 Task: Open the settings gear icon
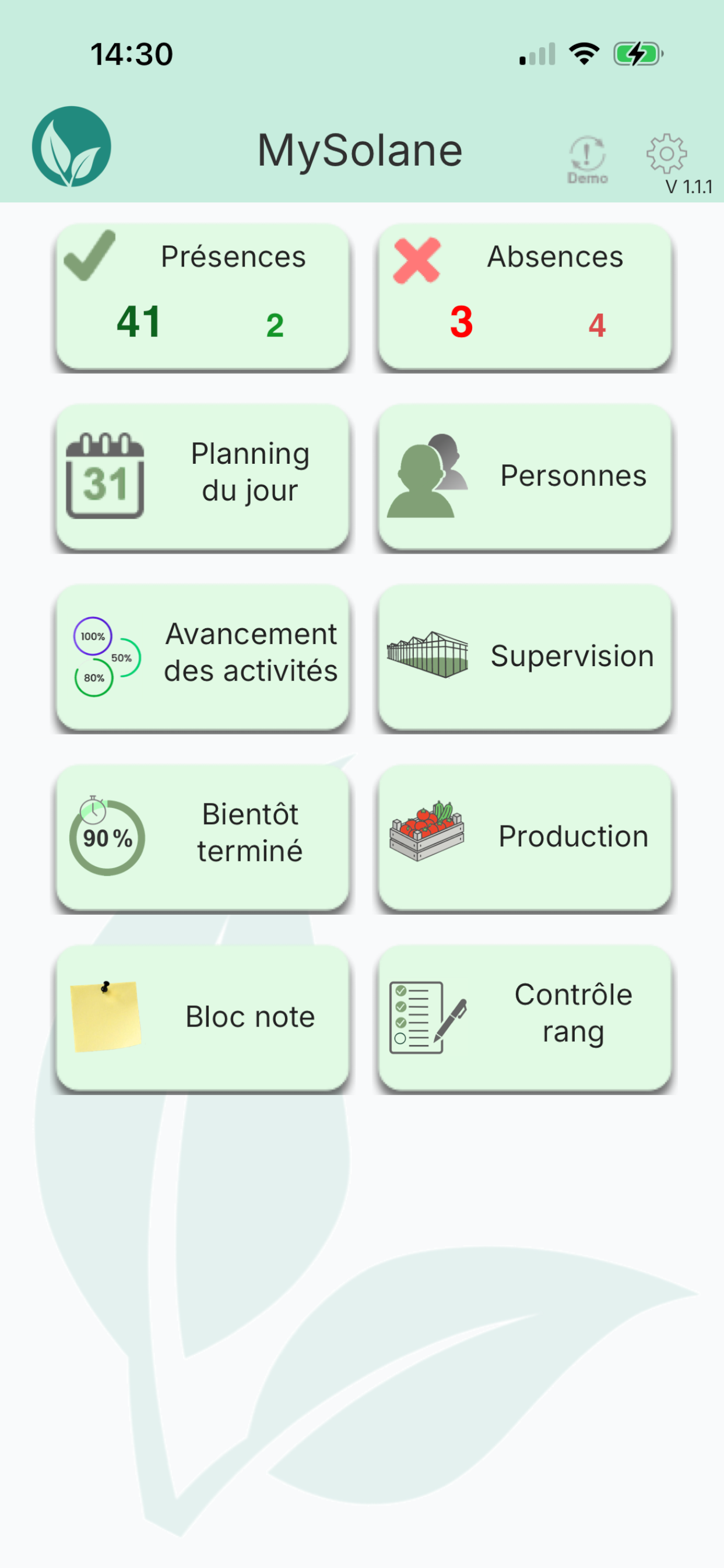tap(666, 153)
